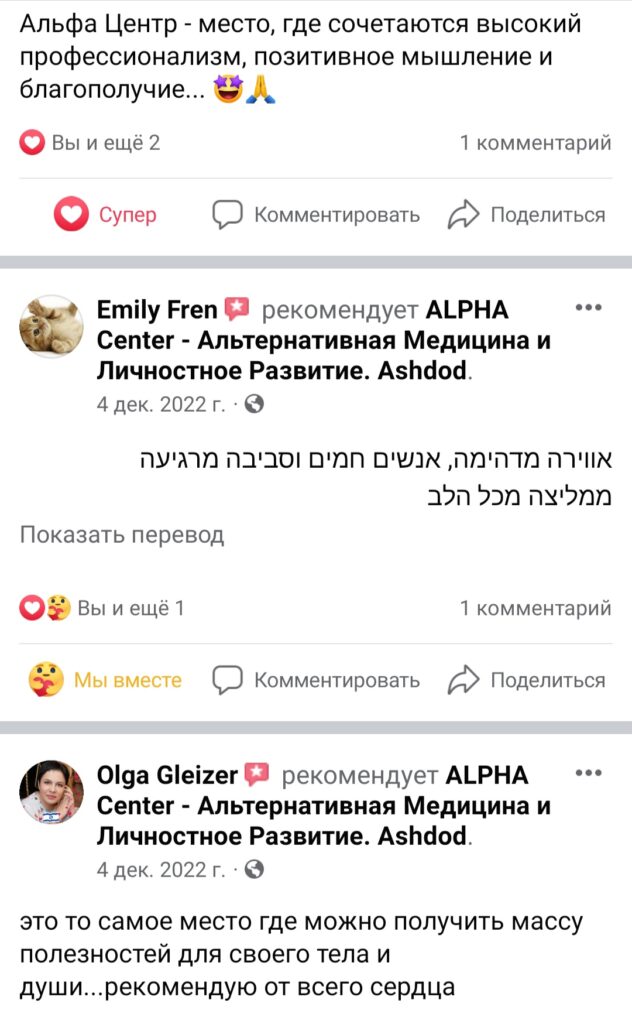632x1024 pixels.
Task: View comments on Emily Fren's post
Action: point(535,608)
